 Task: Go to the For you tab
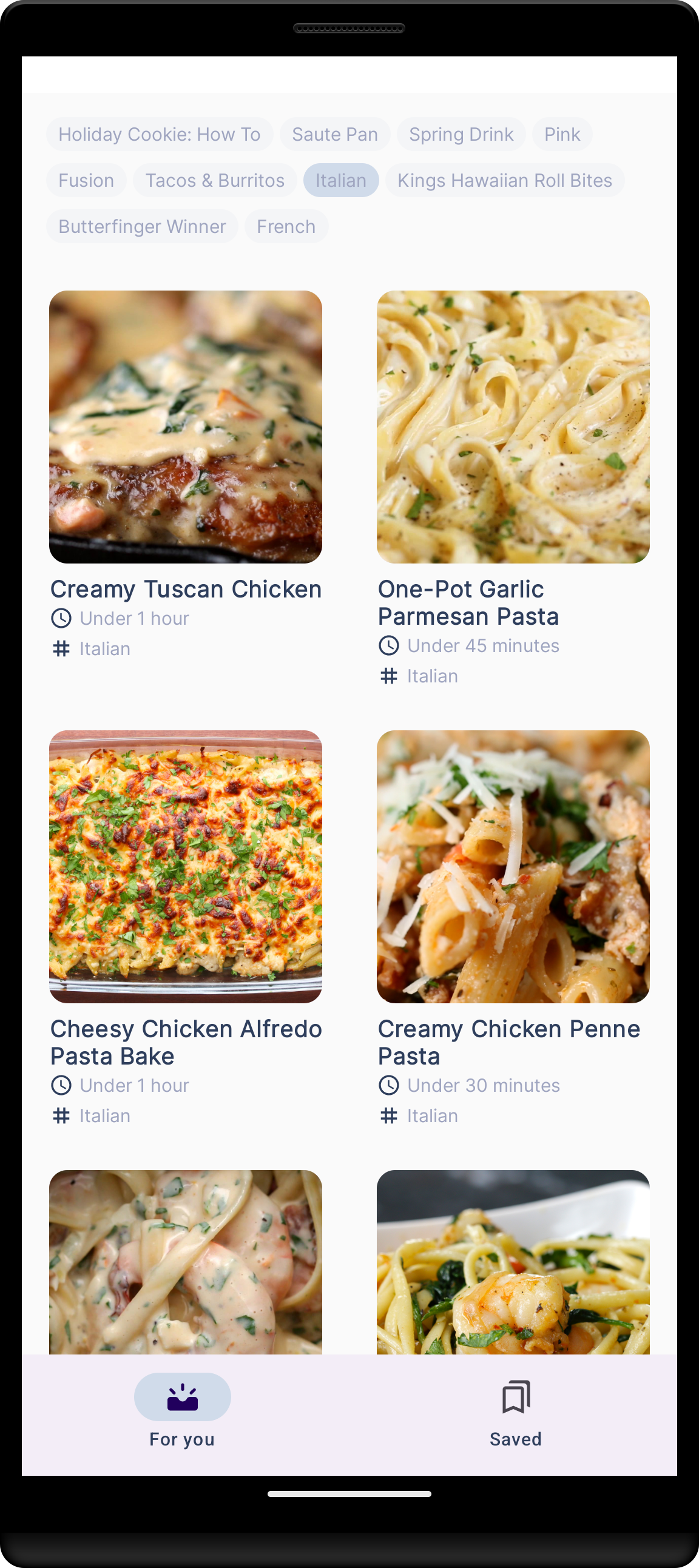click(x=182, y=1413)
